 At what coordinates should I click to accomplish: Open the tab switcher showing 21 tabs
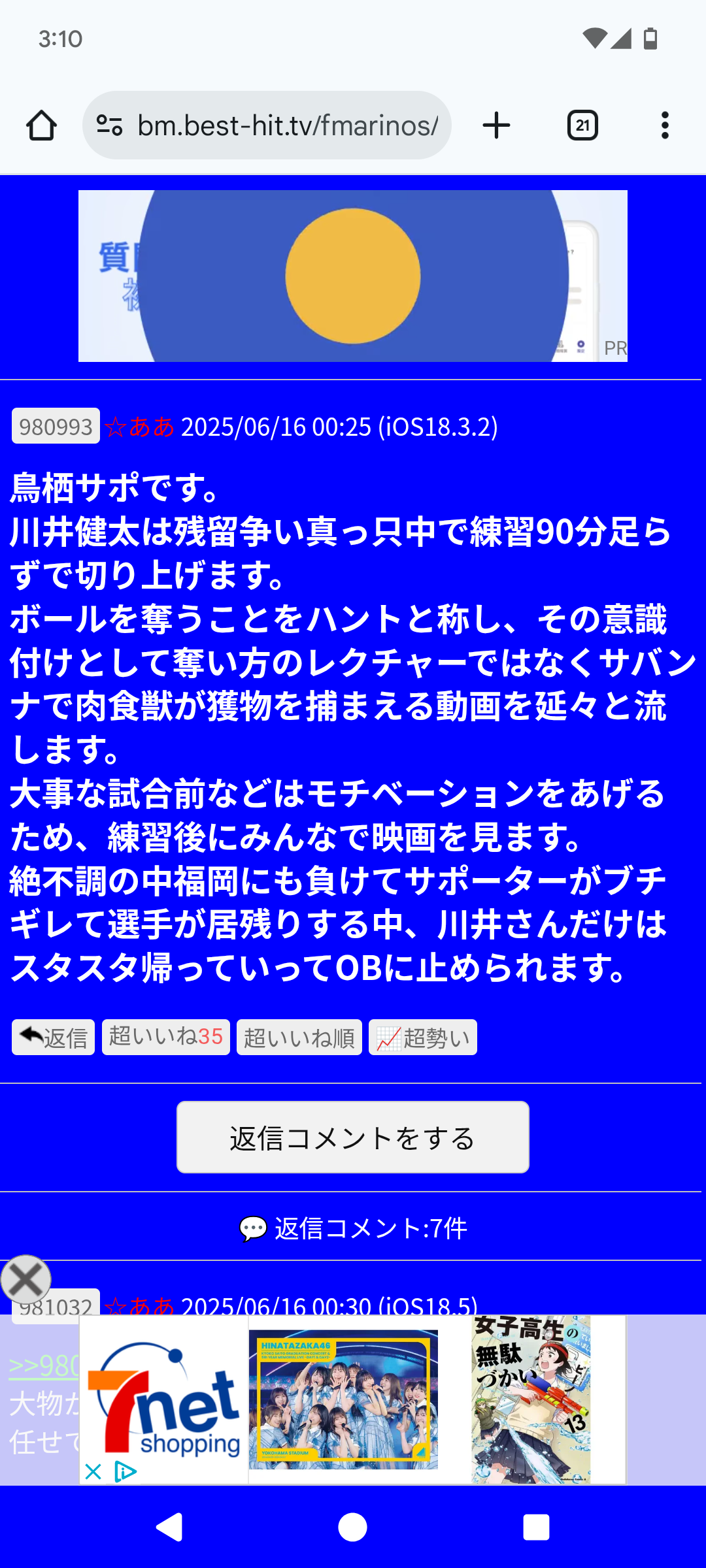click(x=582, y=125)
